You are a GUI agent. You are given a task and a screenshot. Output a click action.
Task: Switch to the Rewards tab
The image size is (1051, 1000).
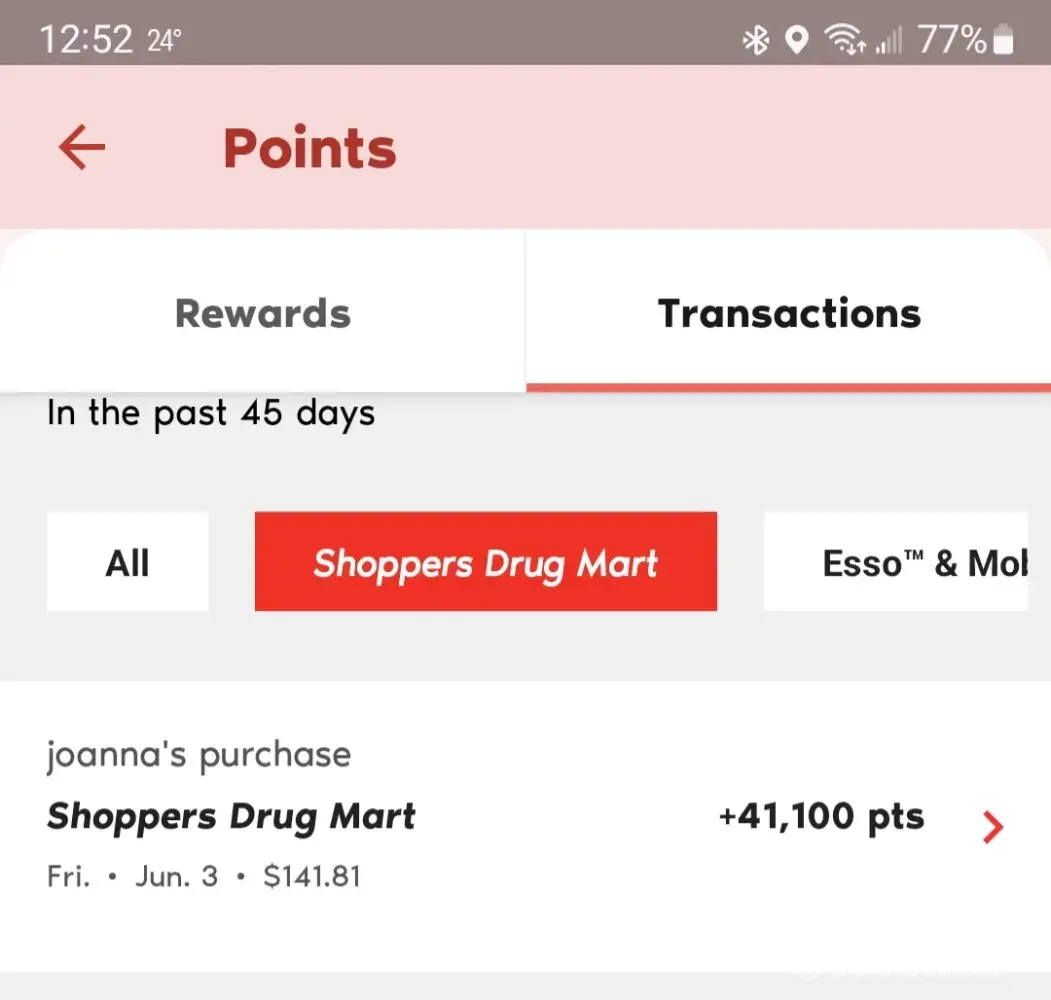pos(262,313)
